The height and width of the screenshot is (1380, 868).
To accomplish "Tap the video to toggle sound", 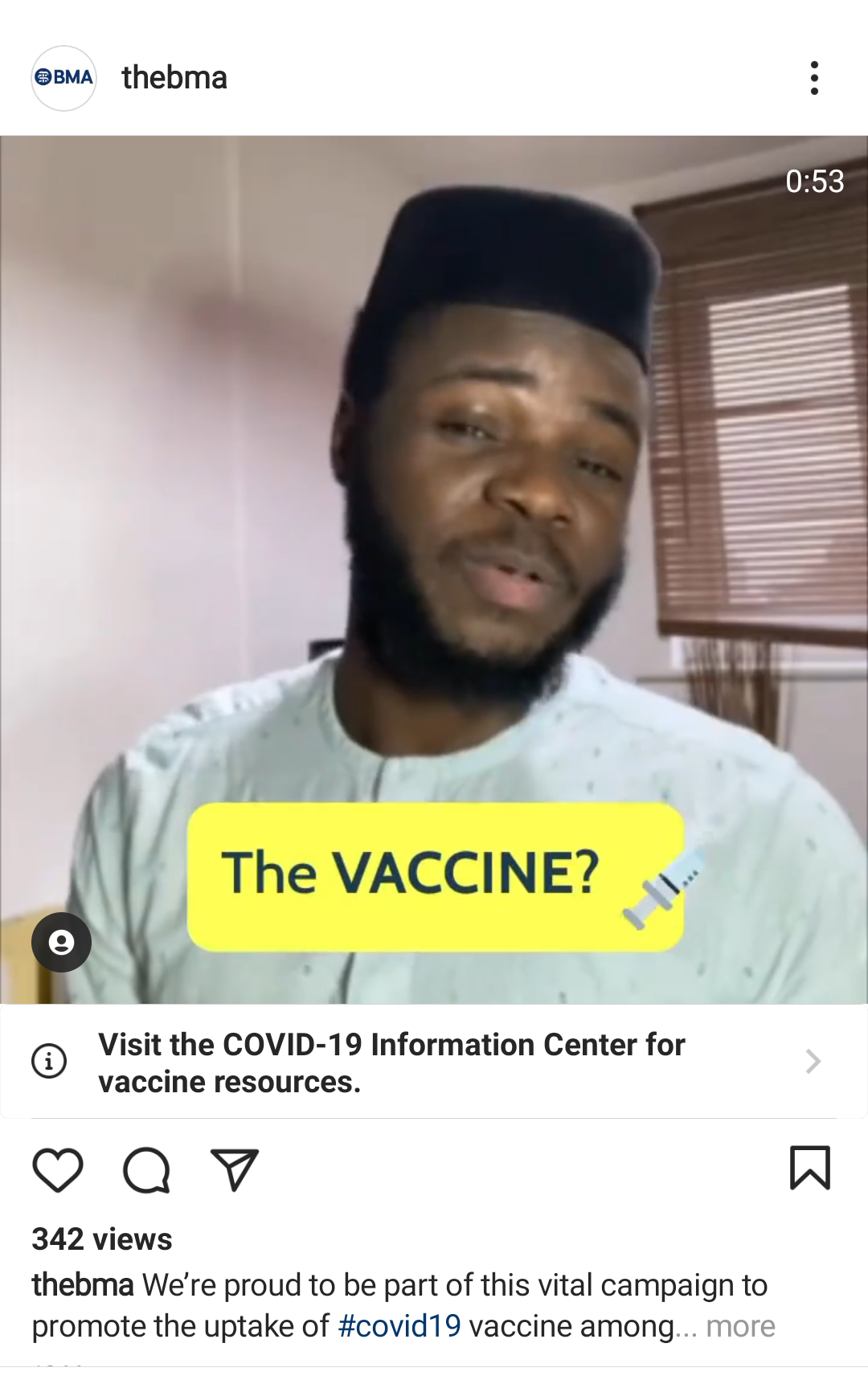I will pyautogui.click(x=434, y=482).
